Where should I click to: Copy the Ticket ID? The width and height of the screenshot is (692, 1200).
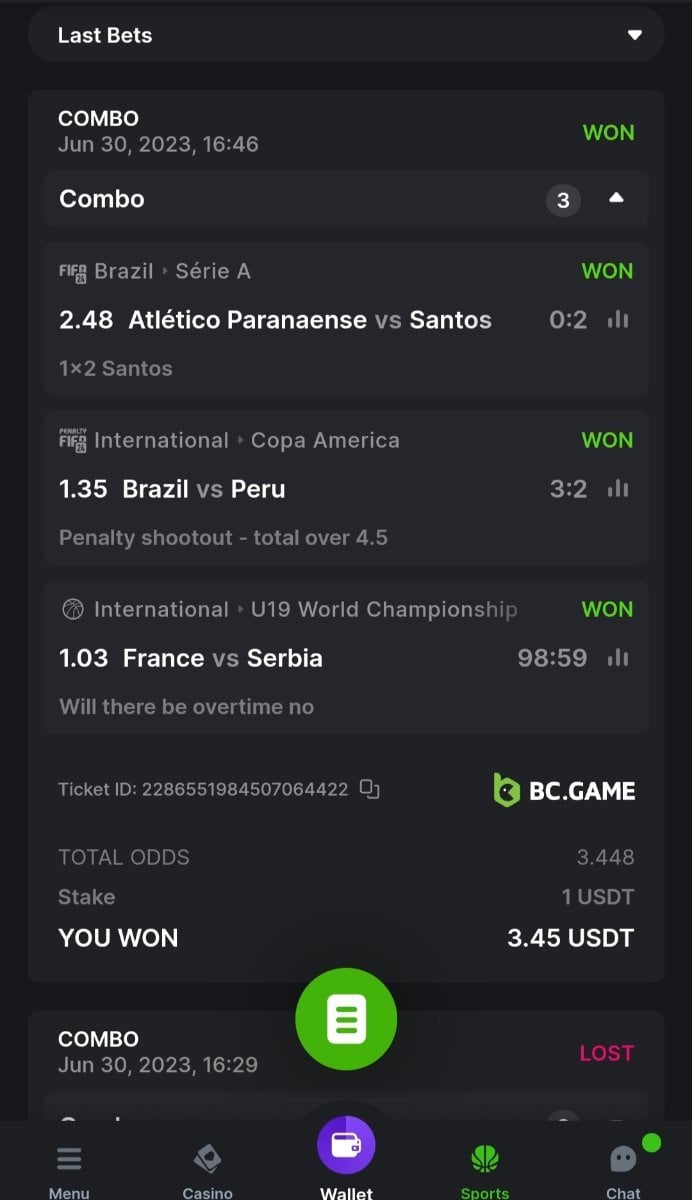point(370,789)
